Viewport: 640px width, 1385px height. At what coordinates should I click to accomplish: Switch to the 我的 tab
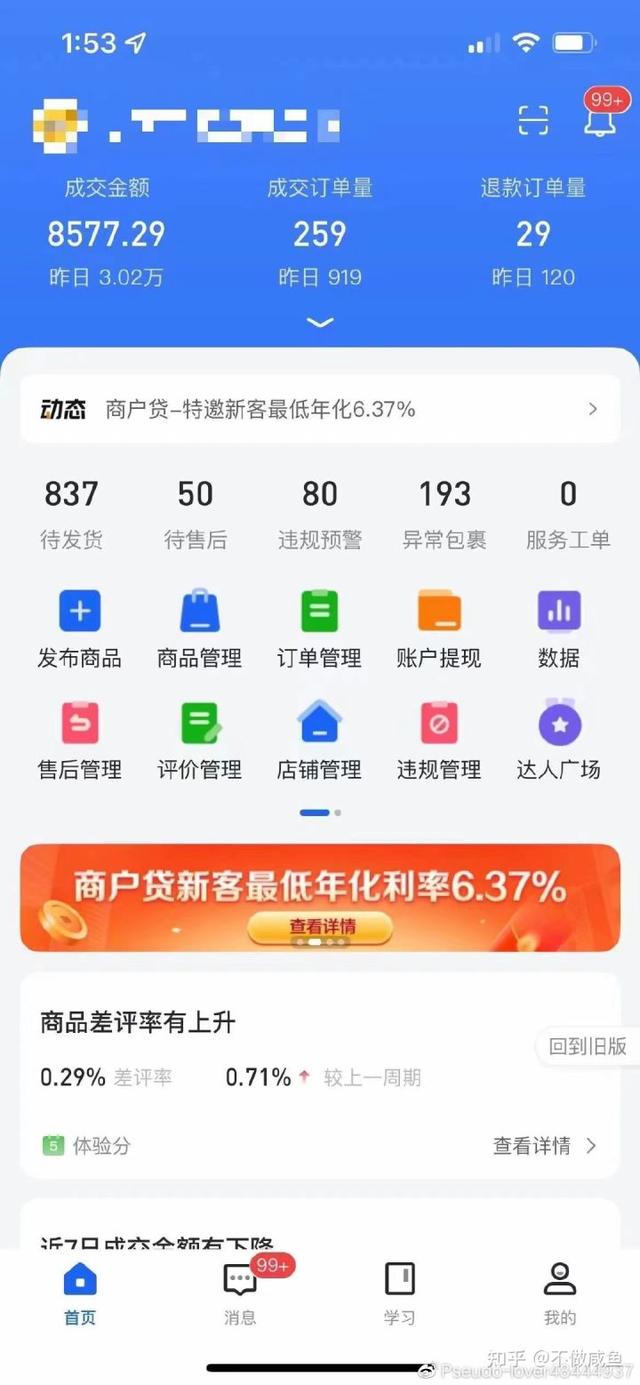click(559, 1292)
